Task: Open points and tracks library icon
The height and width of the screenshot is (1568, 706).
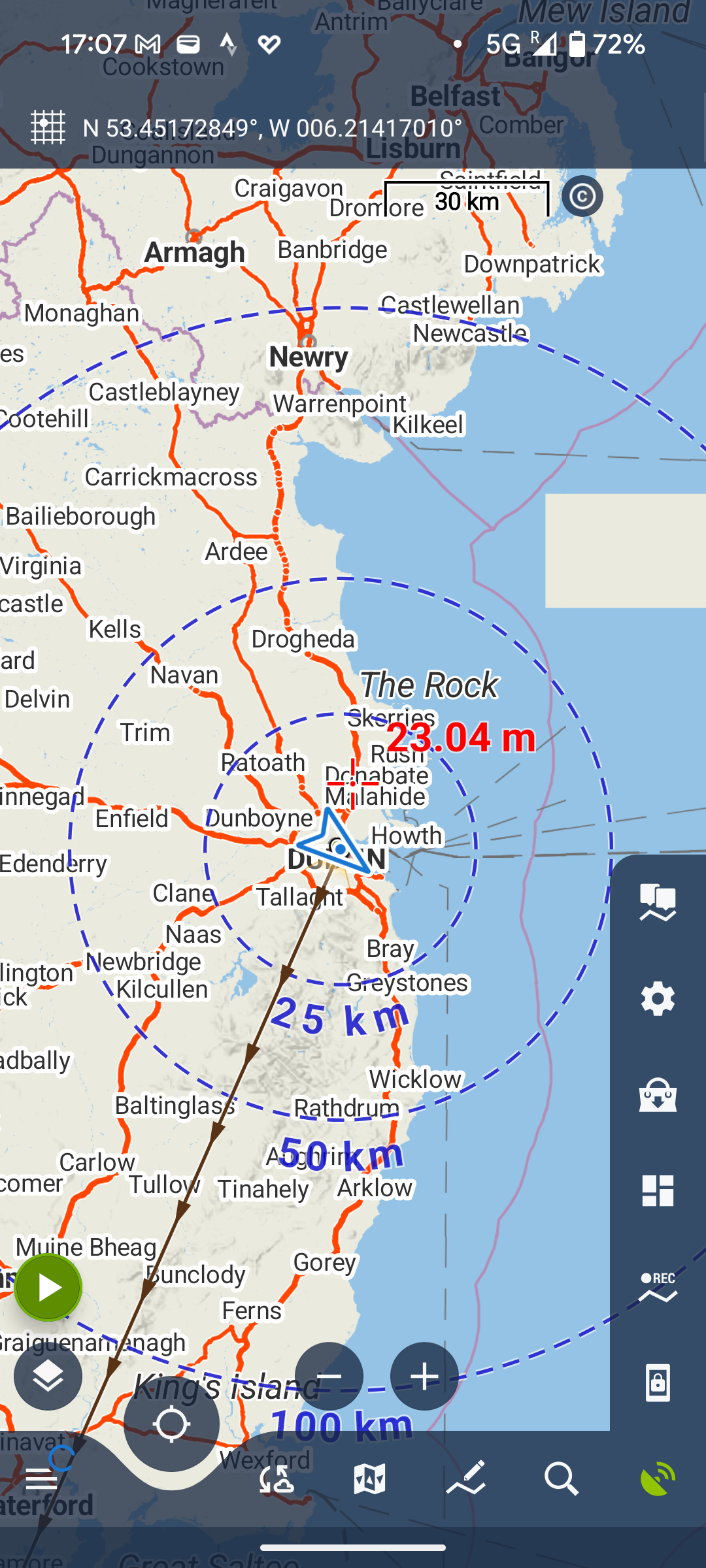Action: click(x=658, y=903)
